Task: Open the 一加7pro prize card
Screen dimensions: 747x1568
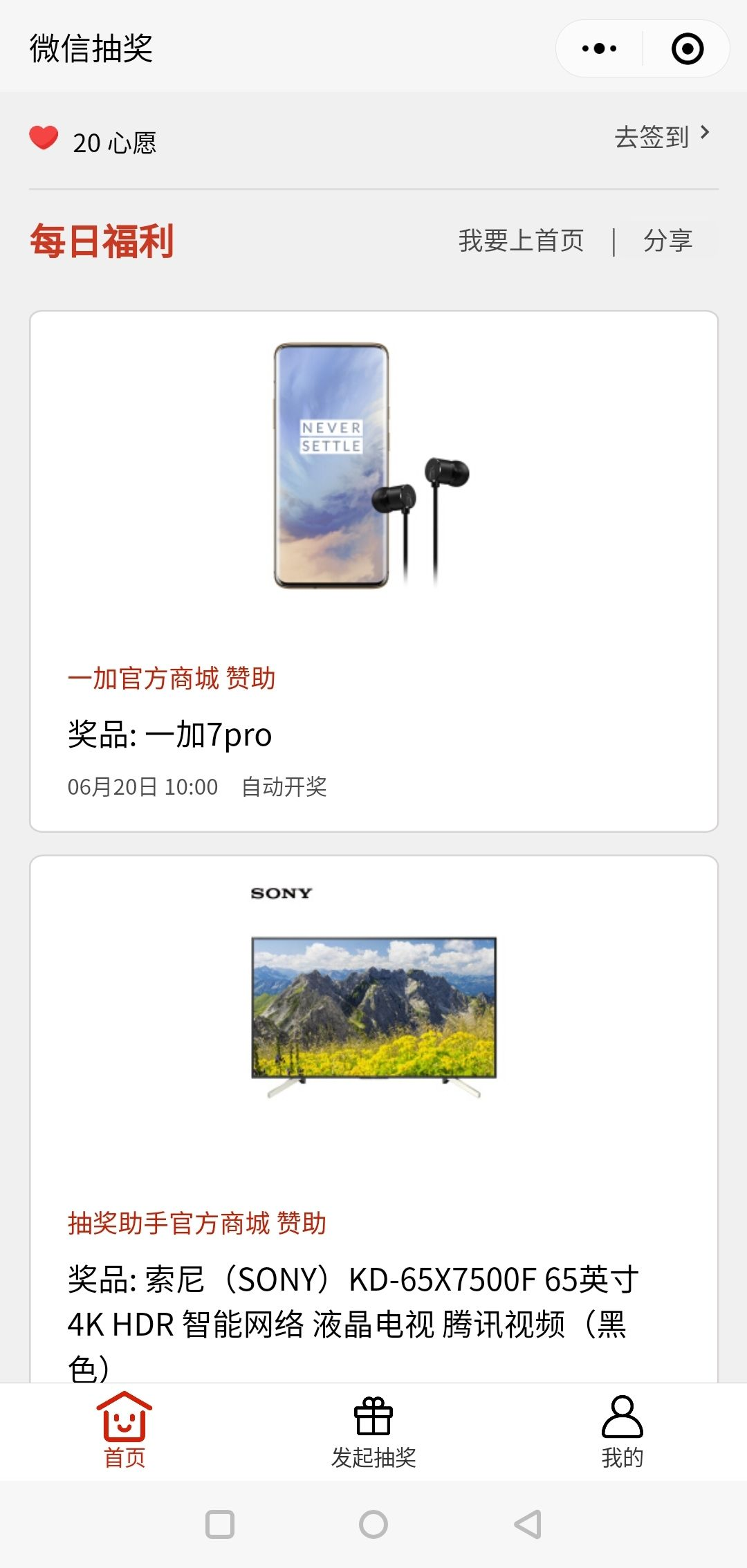Action: [x=373, y=571]
